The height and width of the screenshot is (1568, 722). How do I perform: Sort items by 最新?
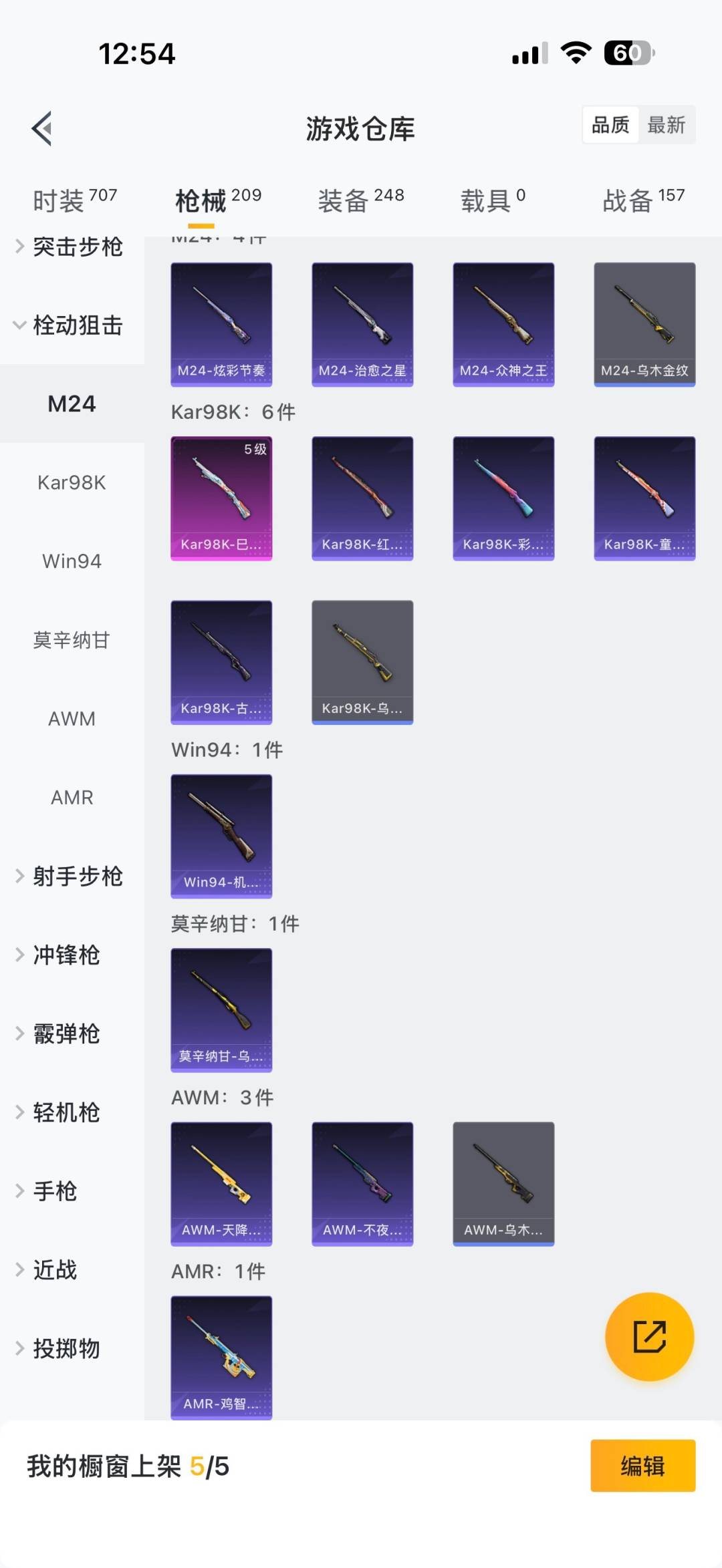[x=666, y=125]
